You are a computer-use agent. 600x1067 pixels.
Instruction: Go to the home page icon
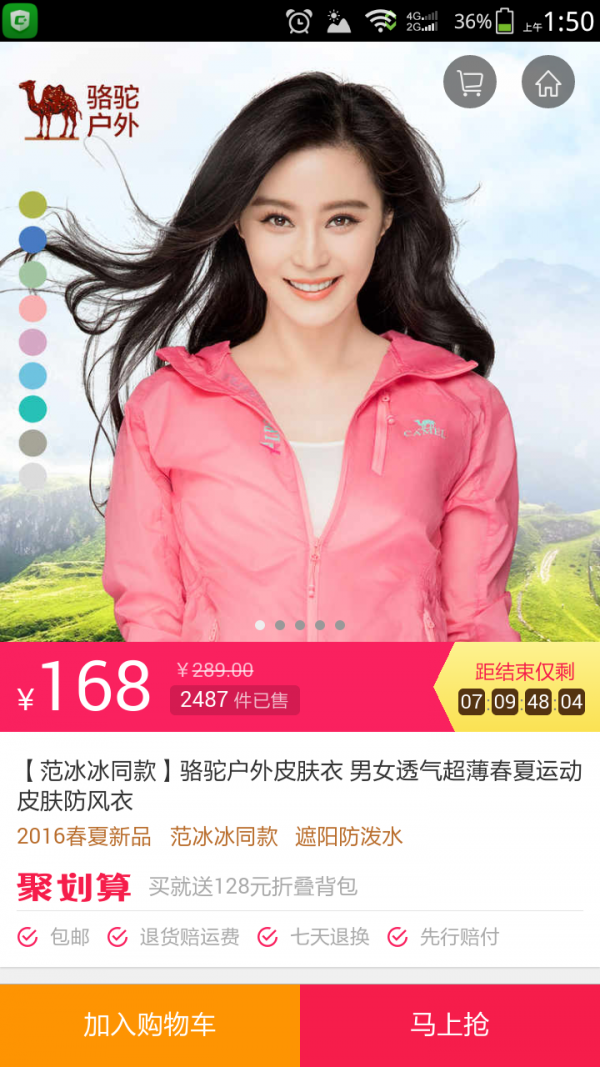548,83
